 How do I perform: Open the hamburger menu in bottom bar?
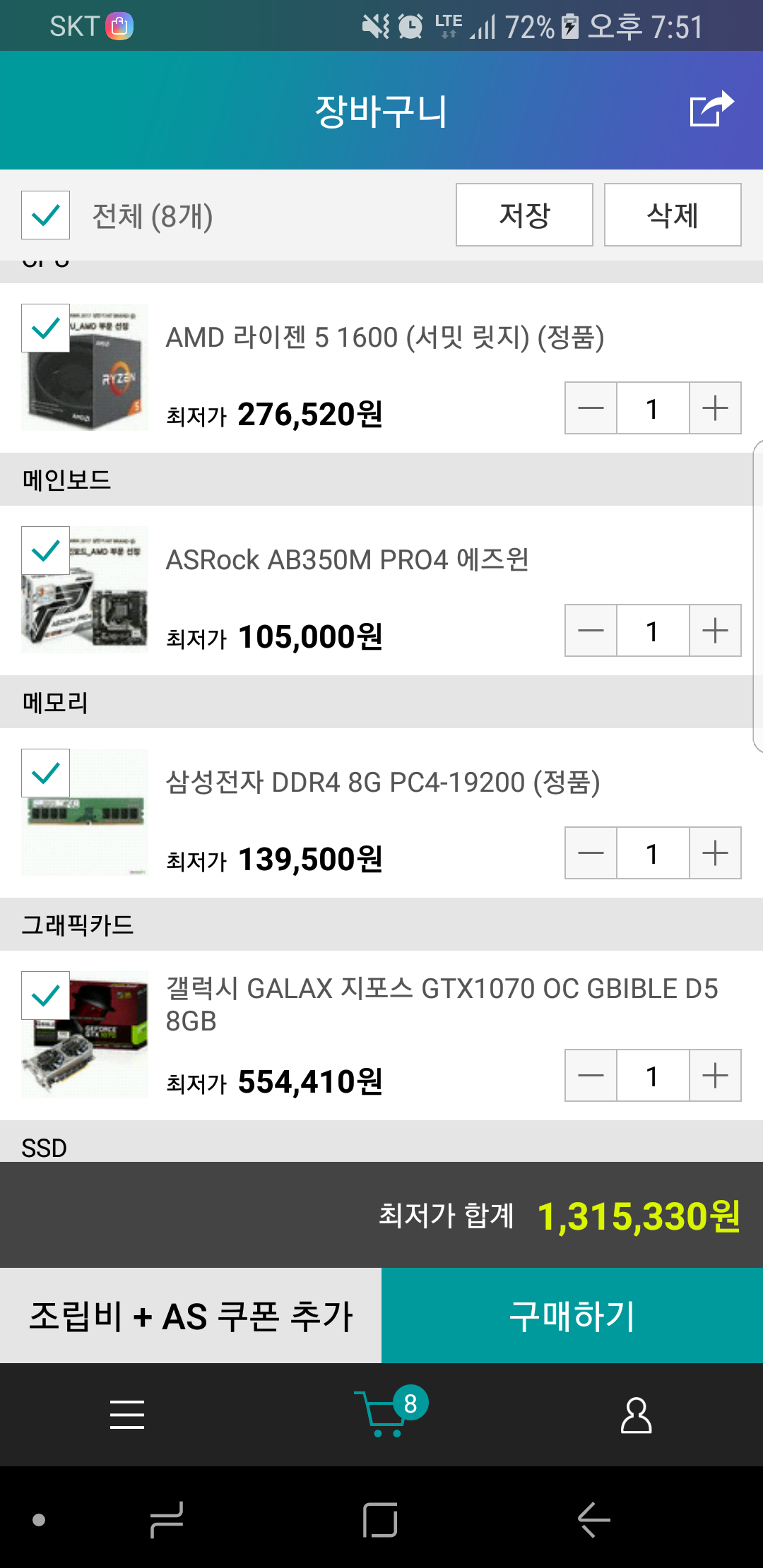pyautogui.click(x=127, y=1415)
